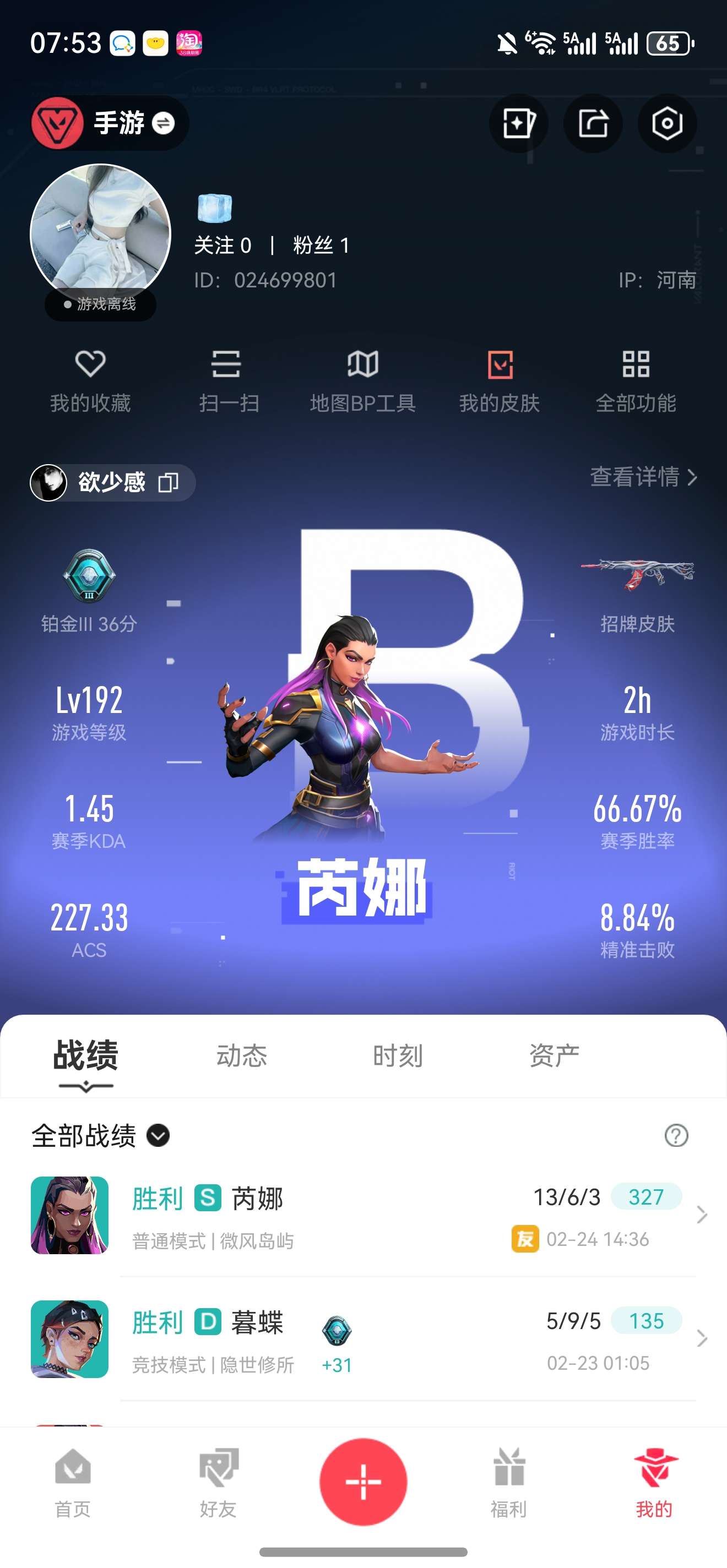727x1568 pixels.
Task: Tap the card wallet icon at top
Action: (x=518, y=123)
